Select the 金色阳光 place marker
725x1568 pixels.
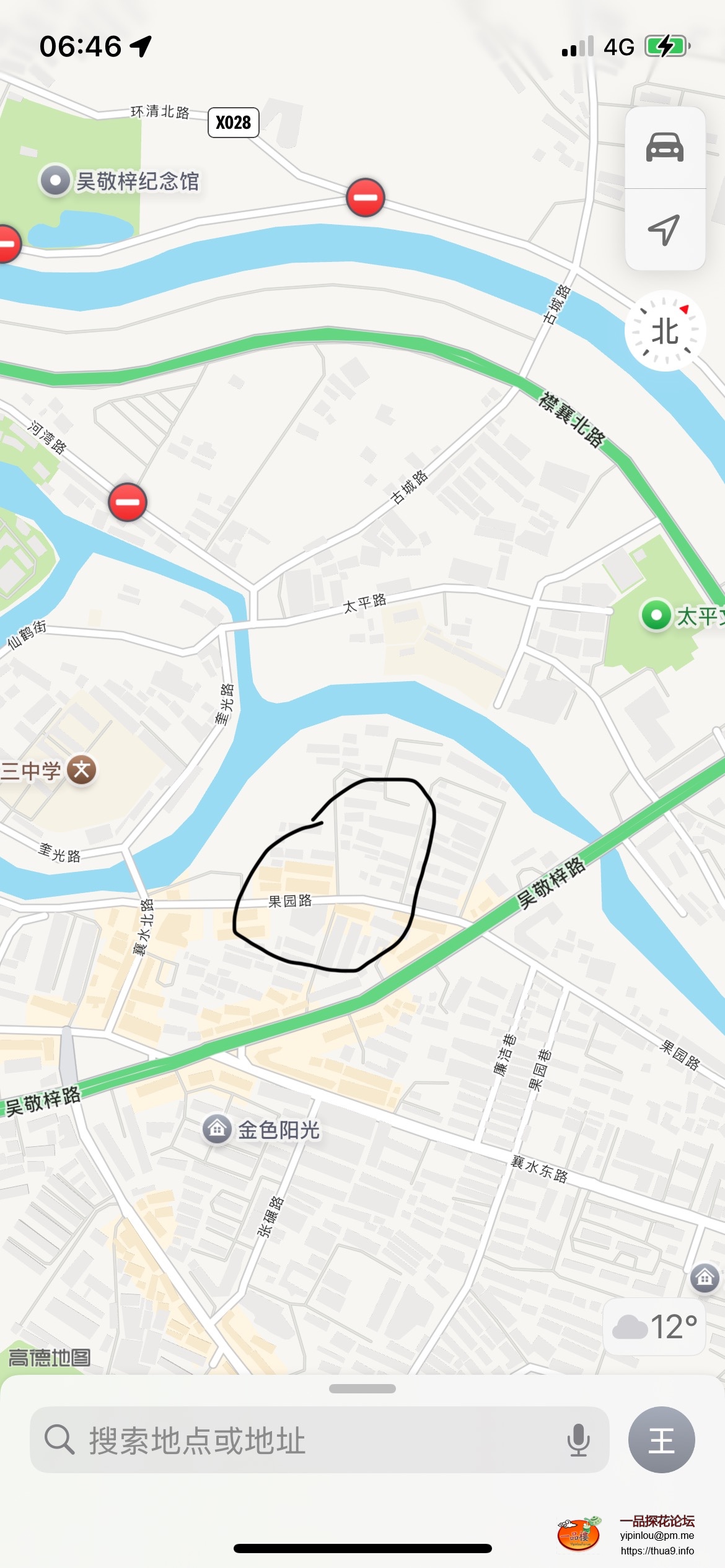point(217,1130)
